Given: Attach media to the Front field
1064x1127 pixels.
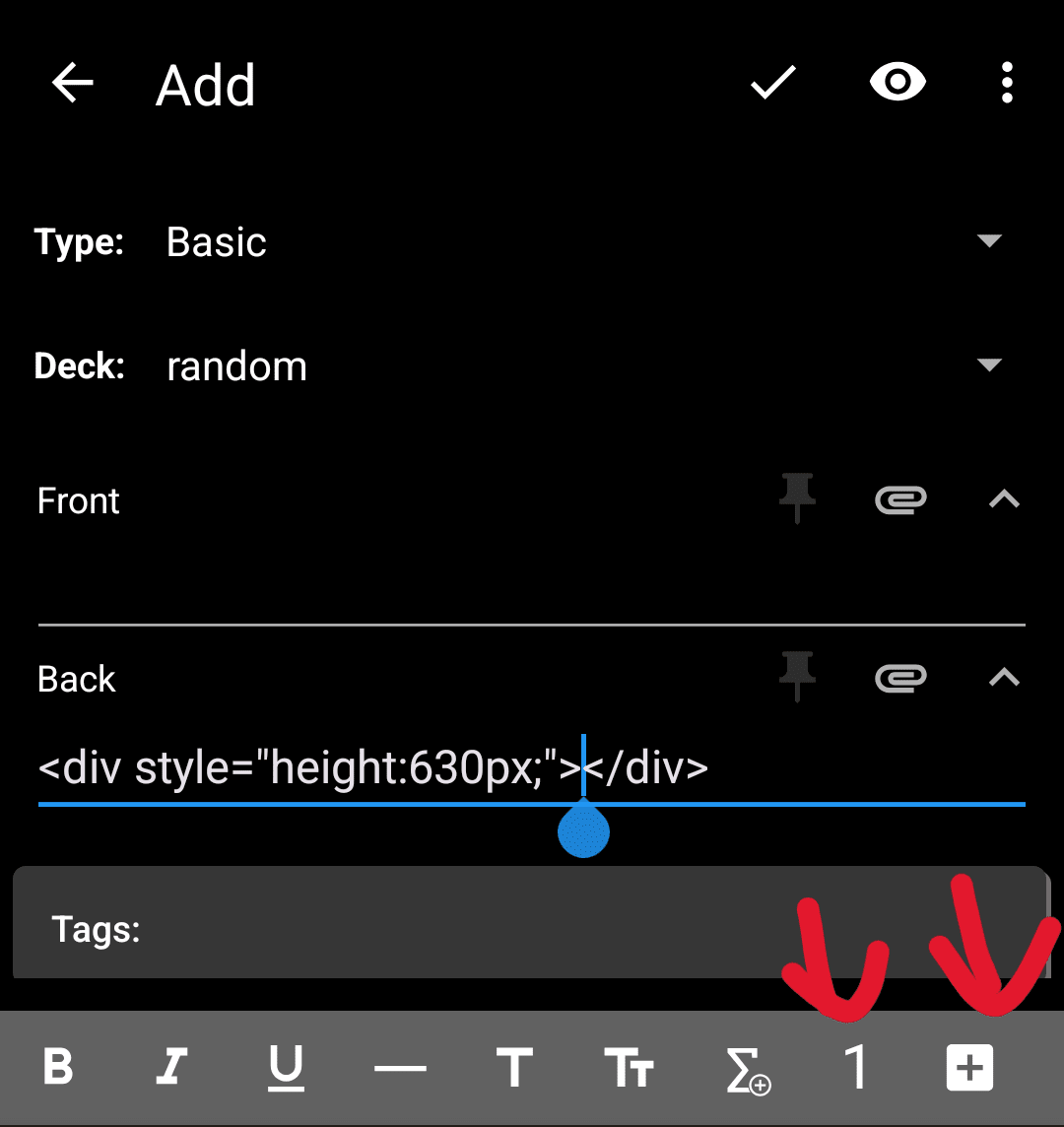Looking at the screenshot, I should click(x=900, y=499).
